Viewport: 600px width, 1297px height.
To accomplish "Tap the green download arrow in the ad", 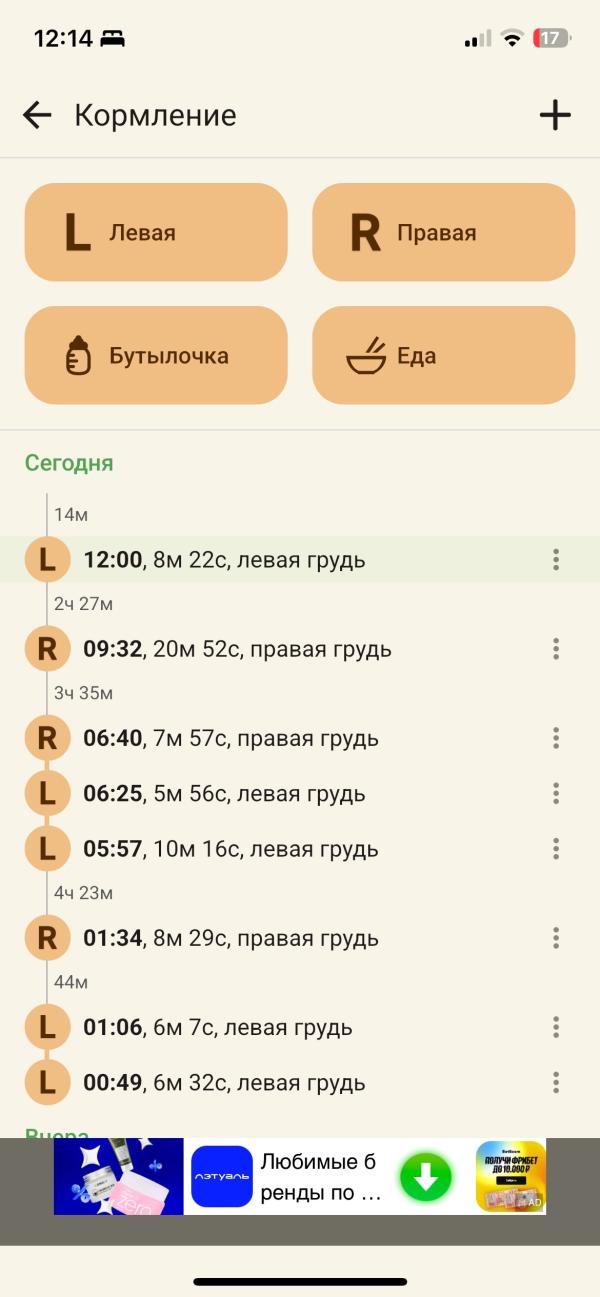I will [x=426, y=1177].
